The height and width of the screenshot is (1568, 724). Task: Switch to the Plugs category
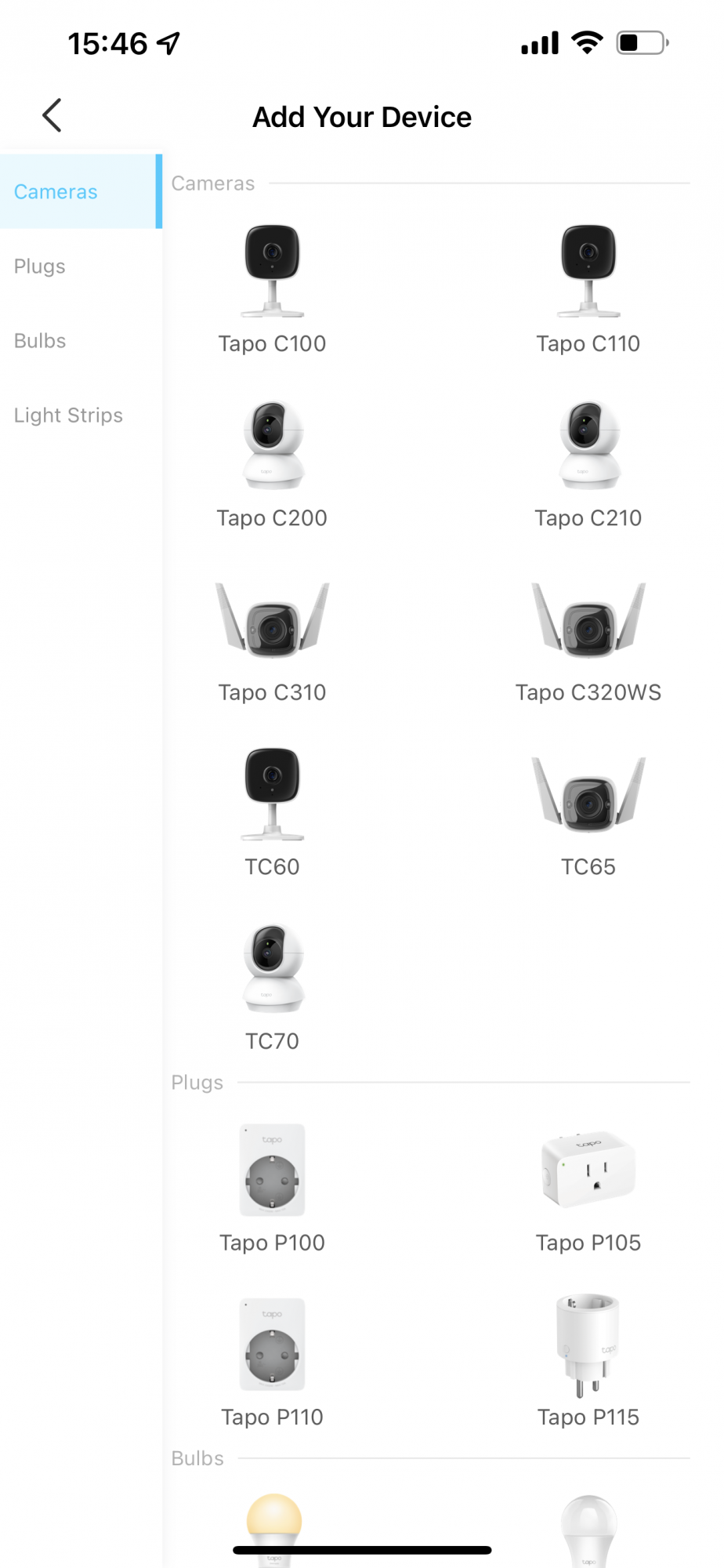click(x=40, y=267)
